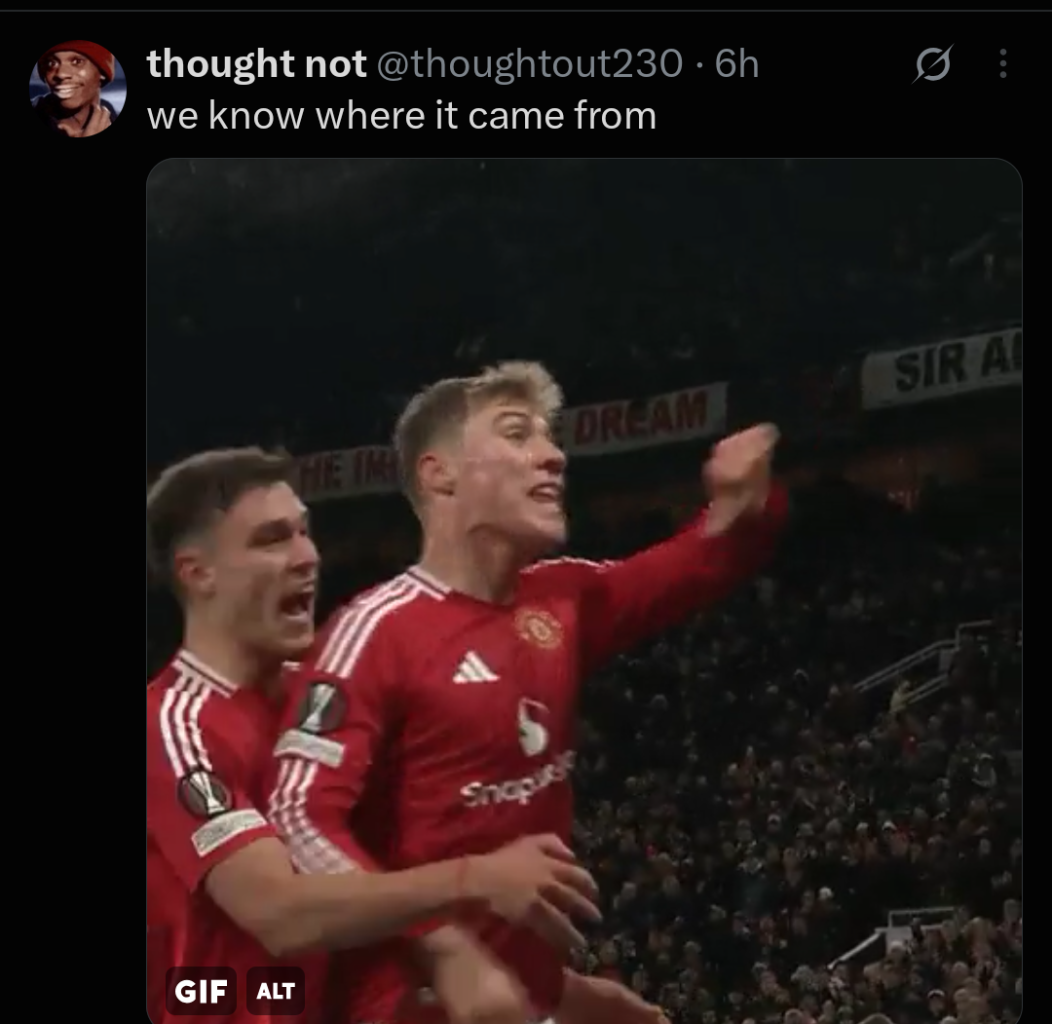Viewport: 1052px width, 1024px height.
Task: Open the GIF in full view
Action: (584, 591)
